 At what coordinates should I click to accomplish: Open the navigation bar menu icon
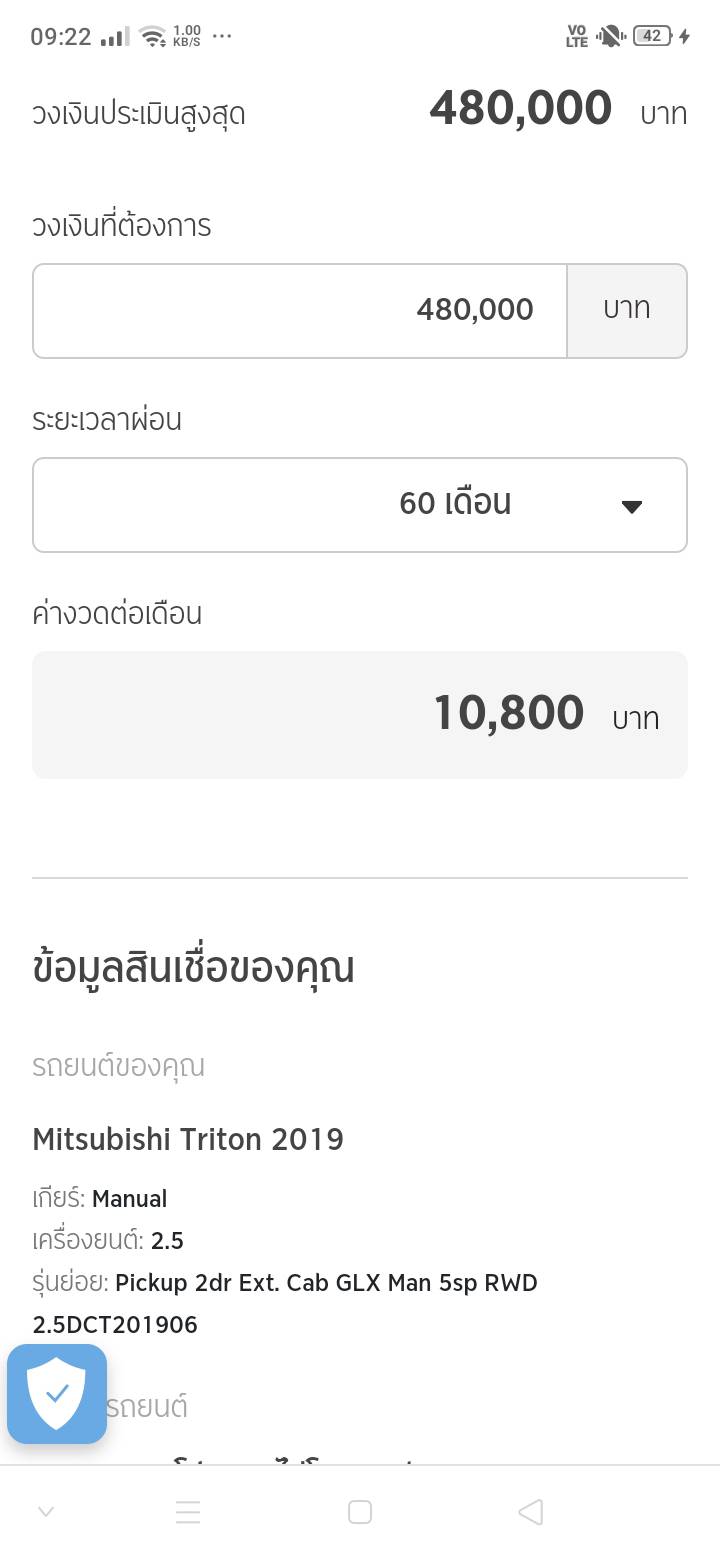pyautogui.click(x=188, y=1512)
